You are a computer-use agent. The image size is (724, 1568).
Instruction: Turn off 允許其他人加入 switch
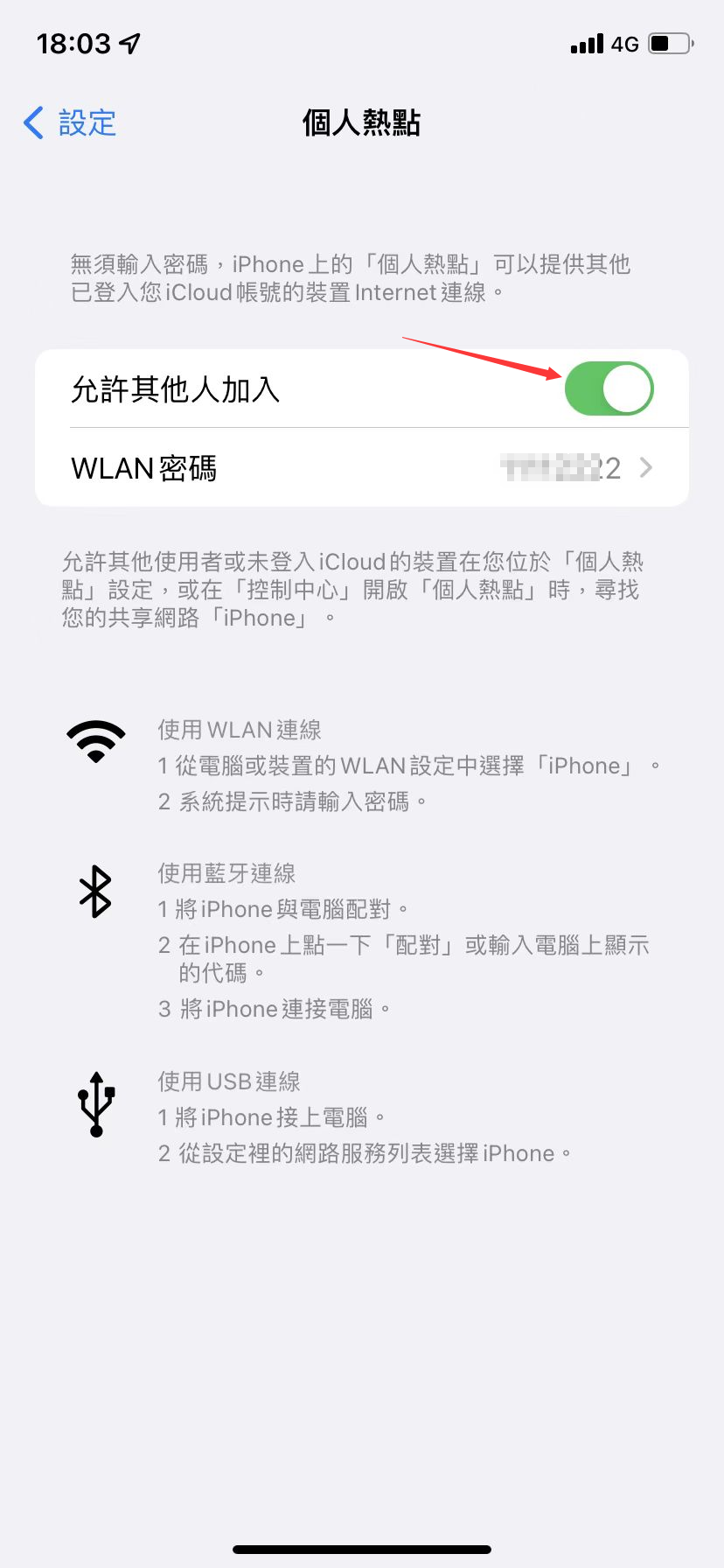pyautogui.click(x=609, y=388)
